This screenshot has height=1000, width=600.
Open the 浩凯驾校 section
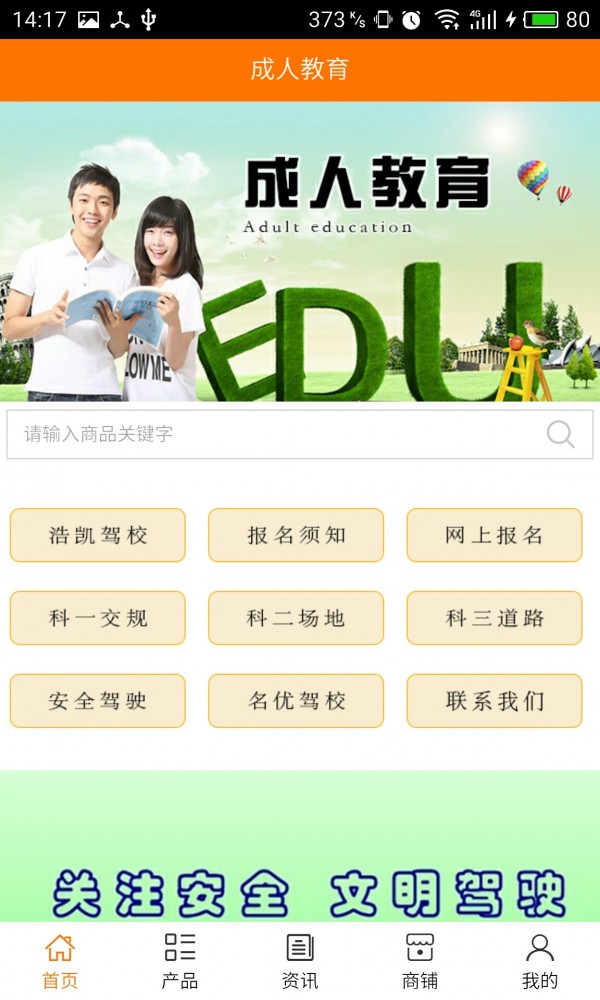point(98,535)
